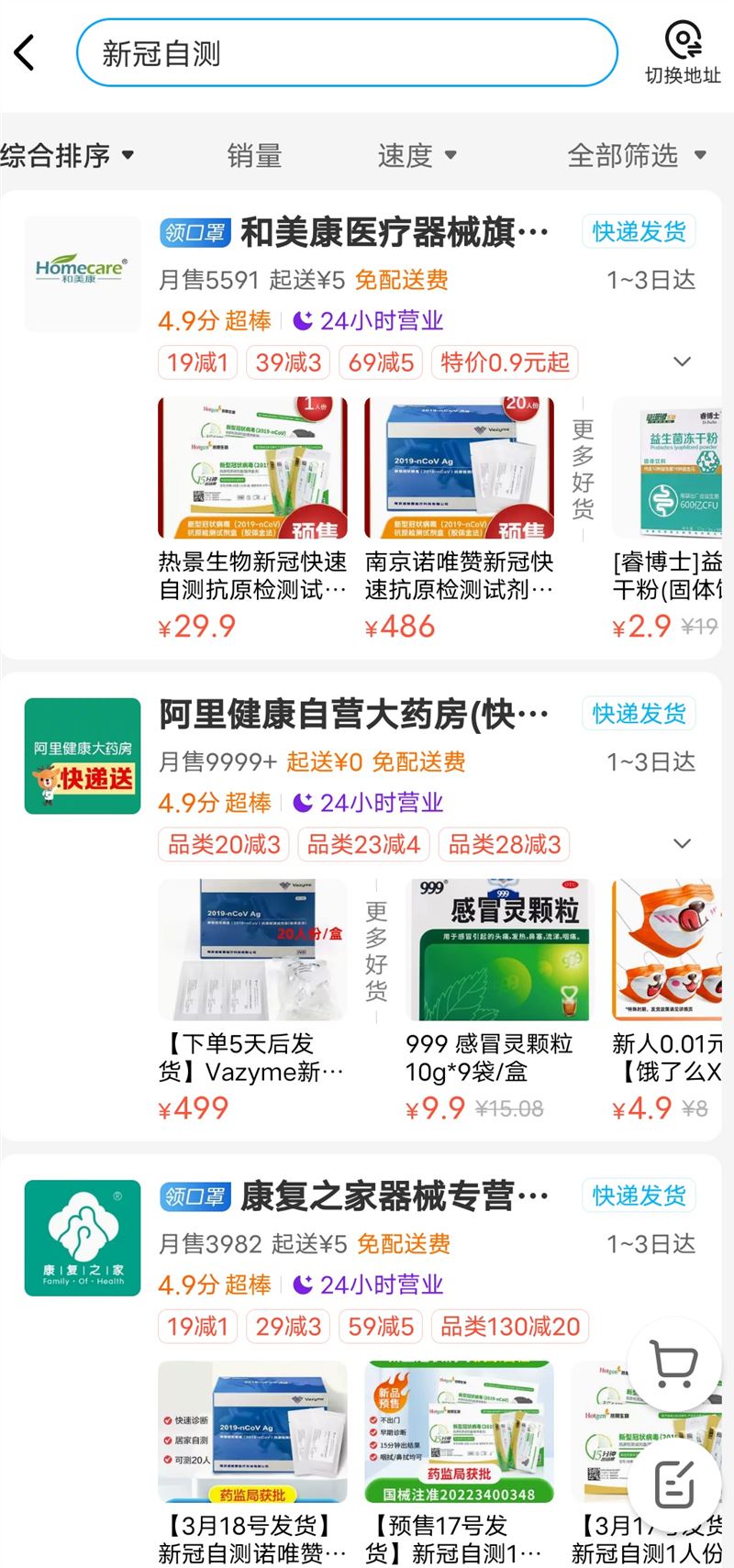This screenshot has height=1568, width=734.
Task: Open the 速度 dropdown
Action: pyautogui.click(x=416, y=156)
